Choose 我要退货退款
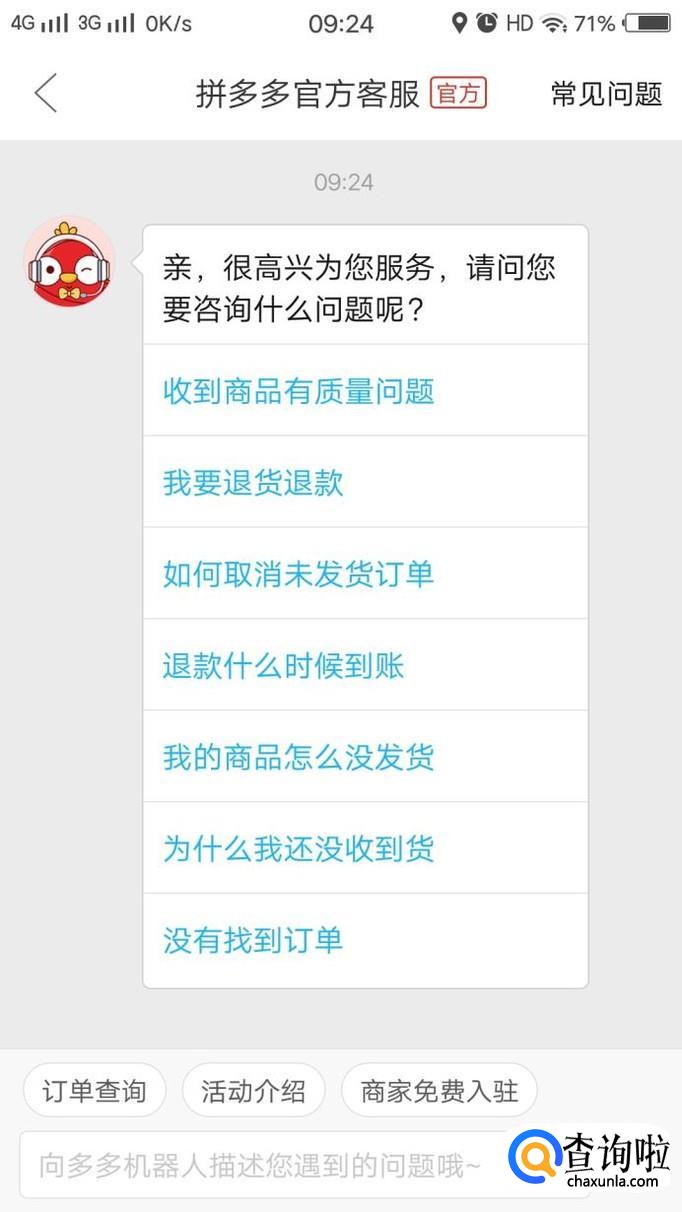The image size is (682, 1212). pyautogui.click(x=253, y=483)
